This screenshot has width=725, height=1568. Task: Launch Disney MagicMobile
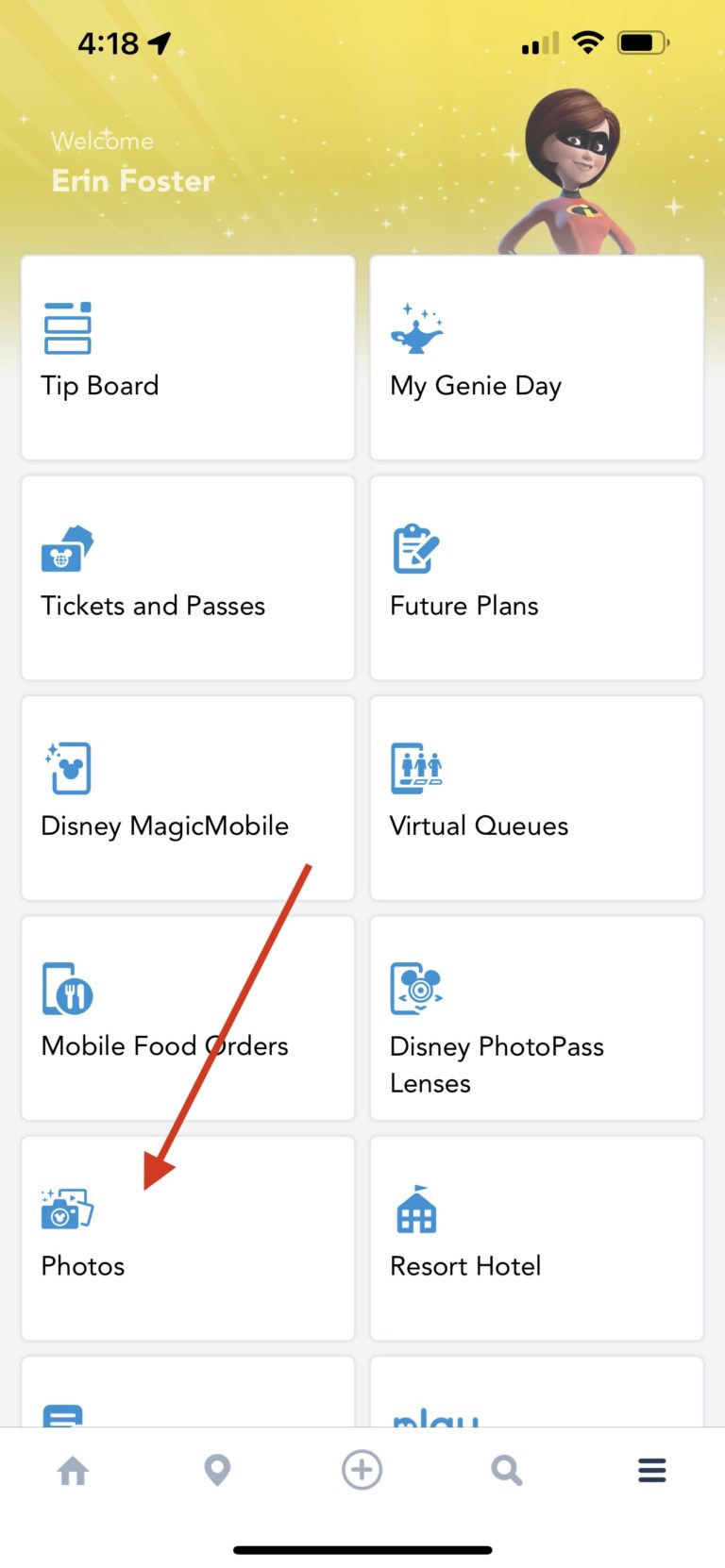coord(187,798)
